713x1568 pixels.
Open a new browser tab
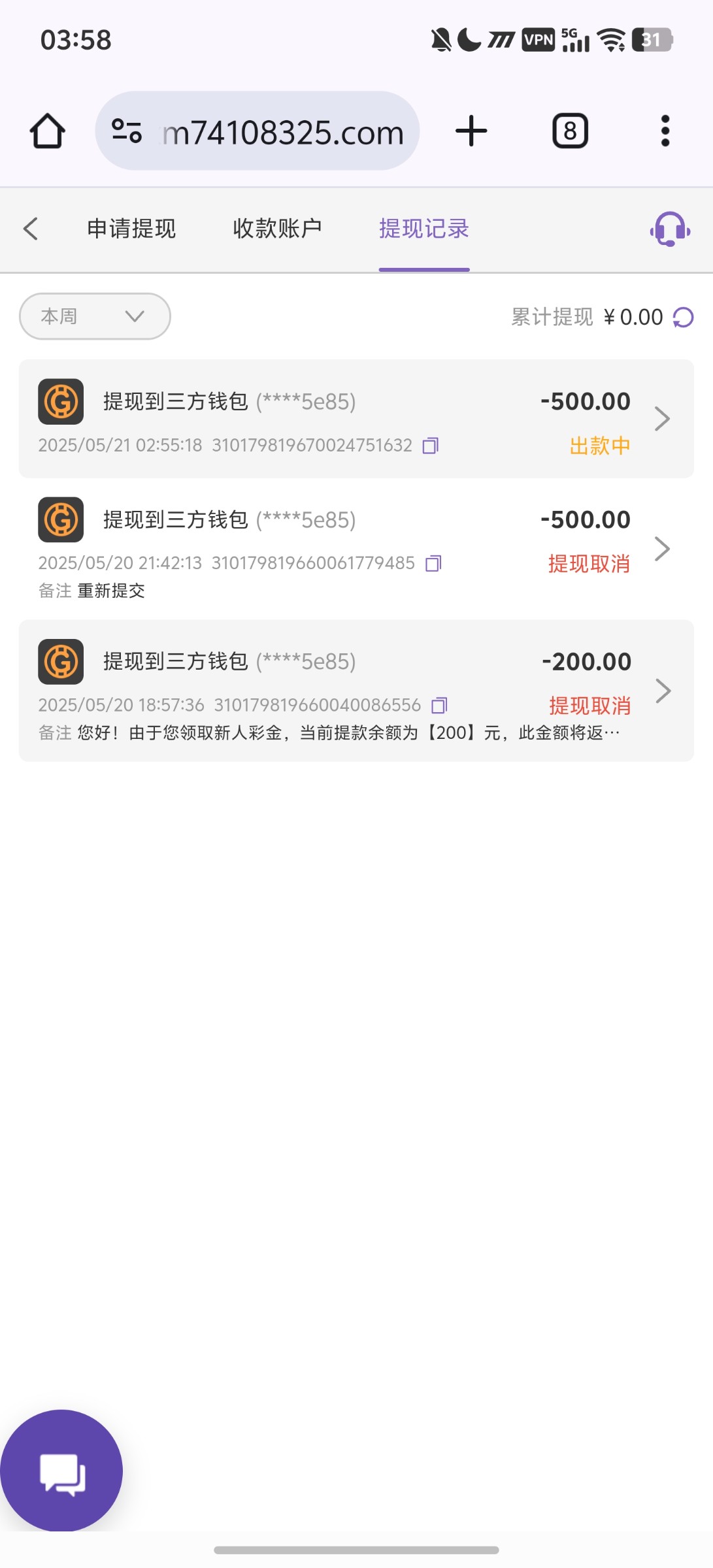(471, 131)
